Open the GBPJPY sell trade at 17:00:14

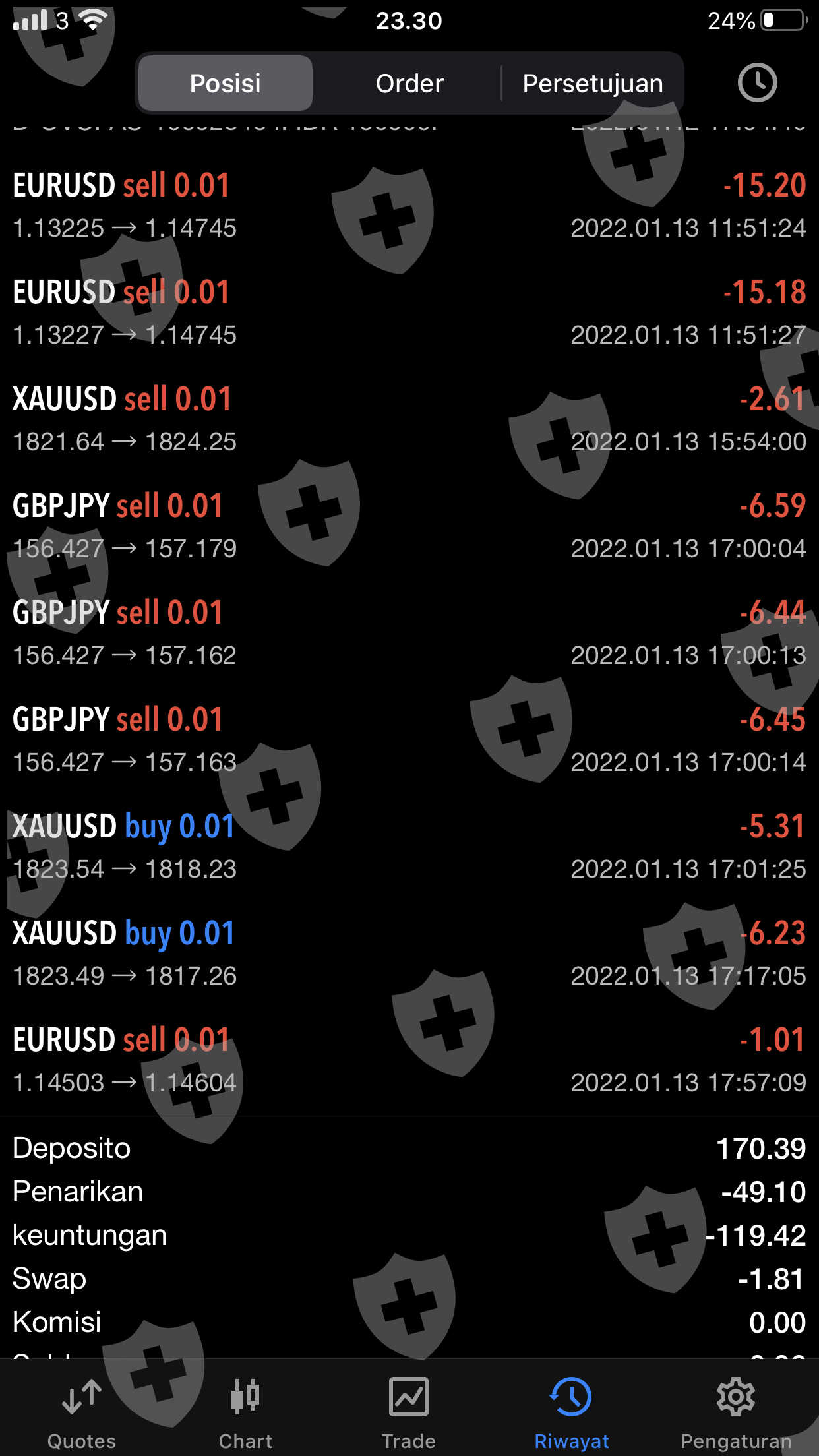(409, 739)
